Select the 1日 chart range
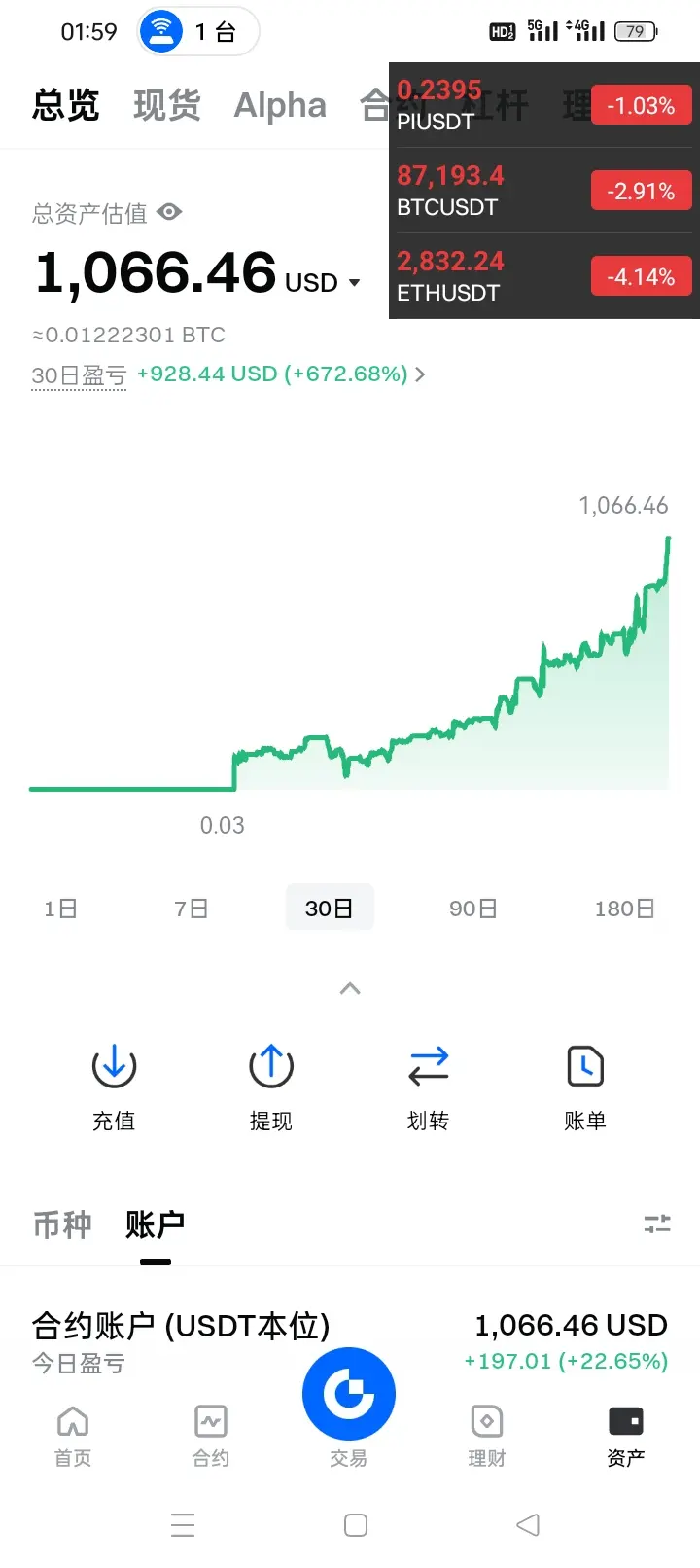This screenshot has width=700, height=1568. 60,909
